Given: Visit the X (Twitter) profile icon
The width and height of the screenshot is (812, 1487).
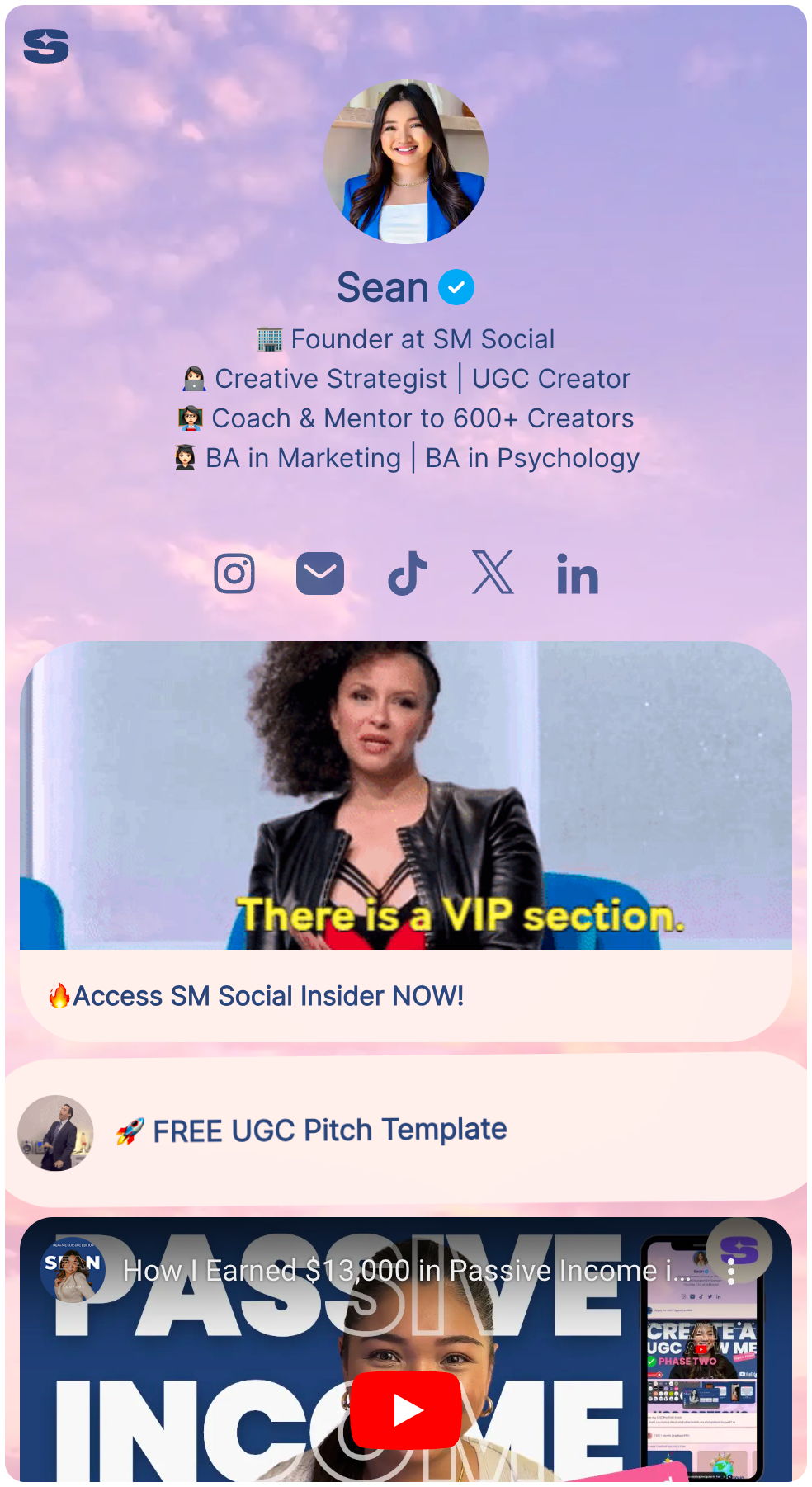Looking at the screenshot, I should (493, 573).
